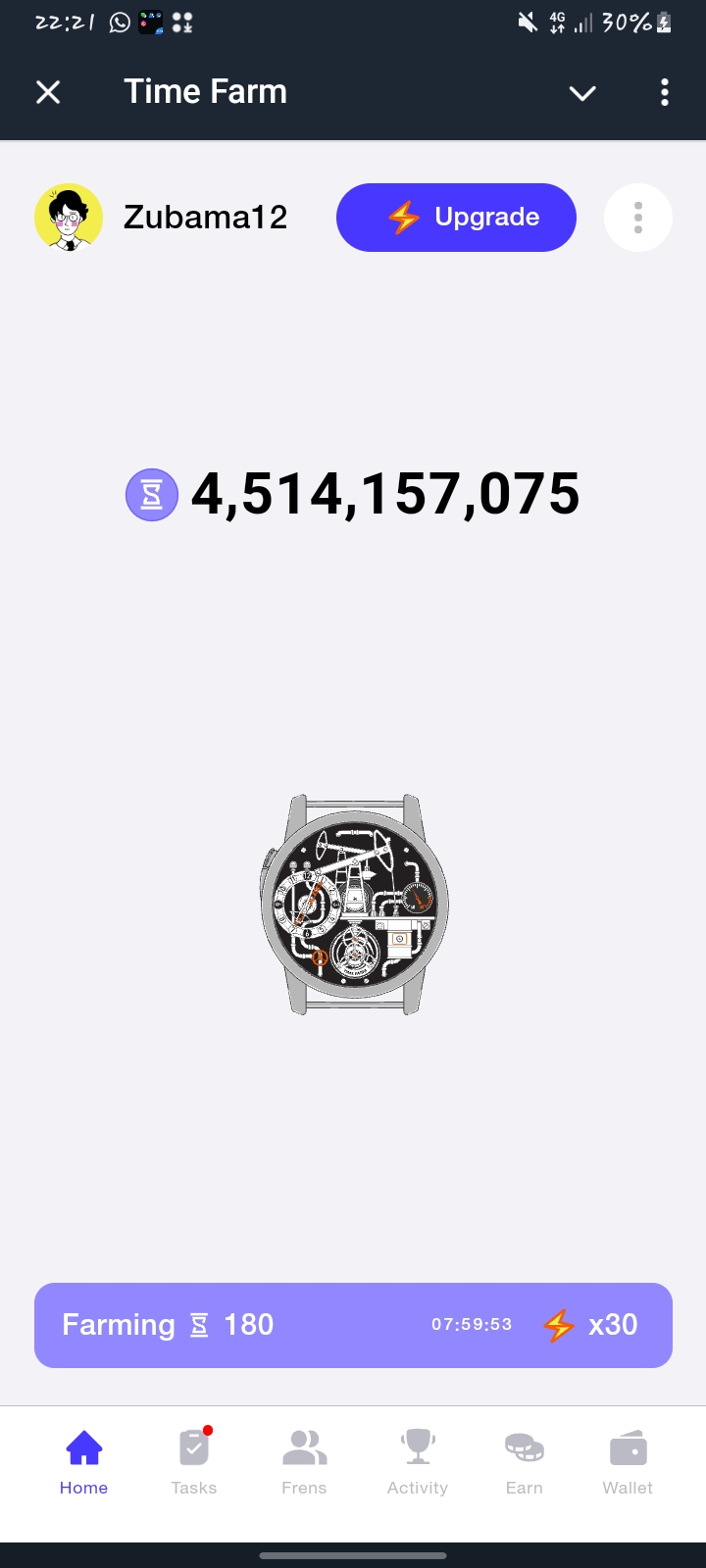706x1568 pixels.
Task: Tap the Upgrade button
Action: tap(456, 218)
